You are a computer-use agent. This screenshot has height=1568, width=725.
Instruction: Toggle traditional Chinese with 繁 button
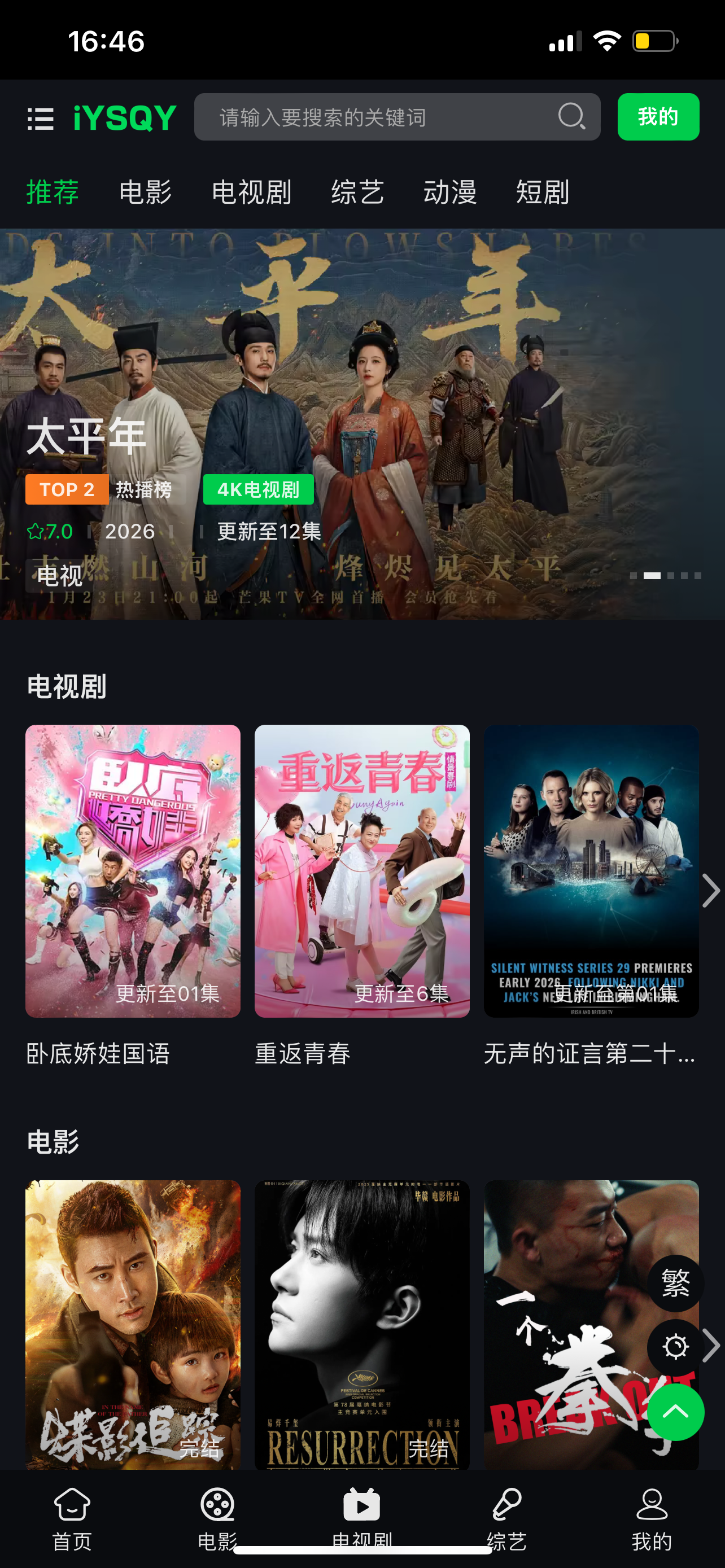(x=675, y=1283)
